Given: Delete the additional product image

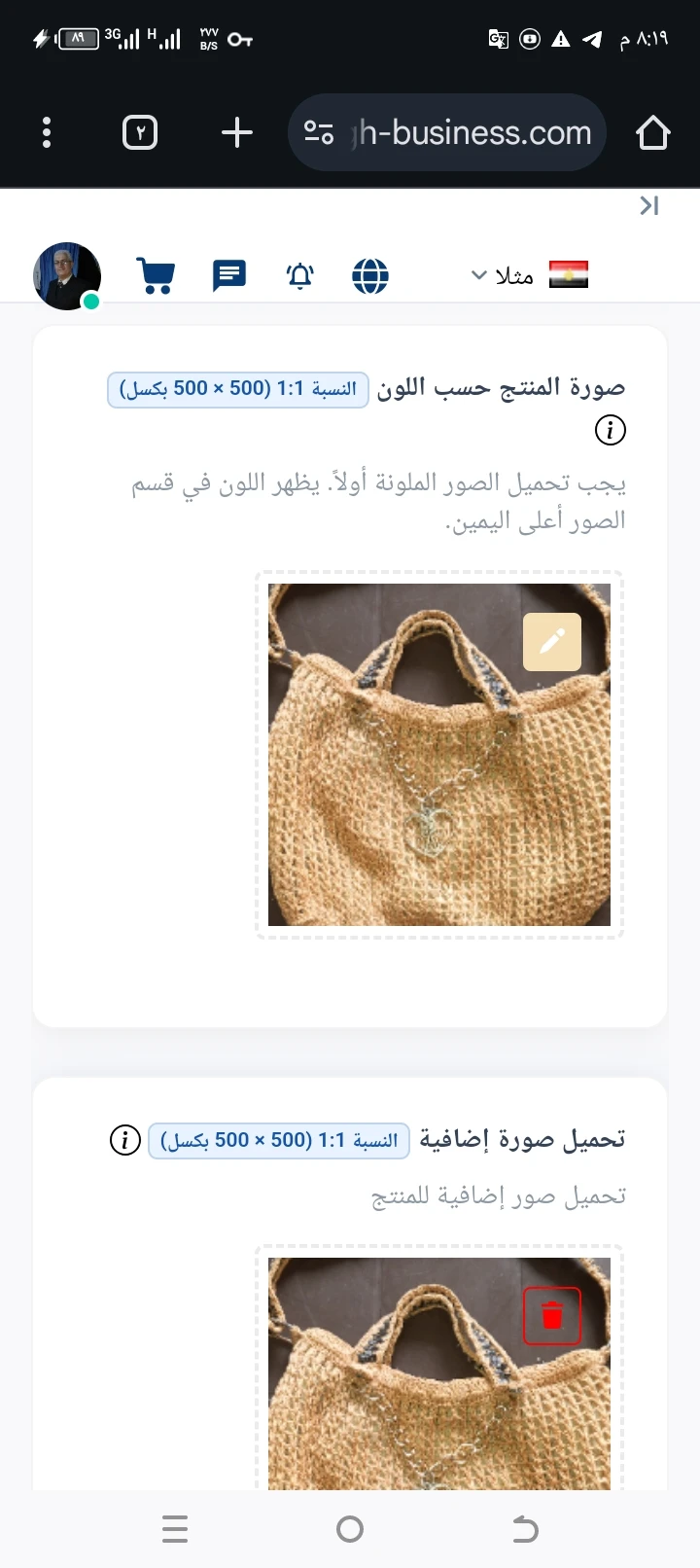Looking at the screenshot, I should 551,1315.
